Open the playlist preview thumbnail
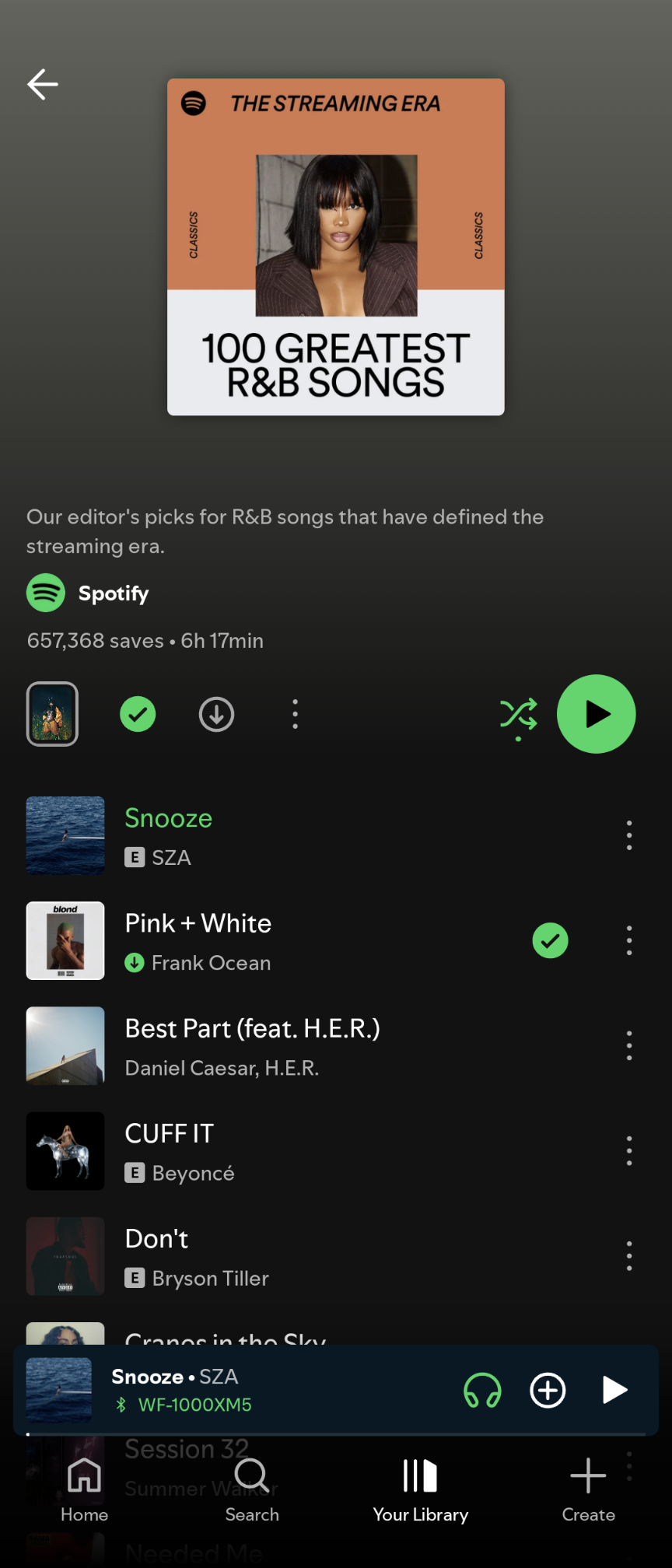Image resolution: width=672 pixels, height=1568 pixels. (52, 714)
